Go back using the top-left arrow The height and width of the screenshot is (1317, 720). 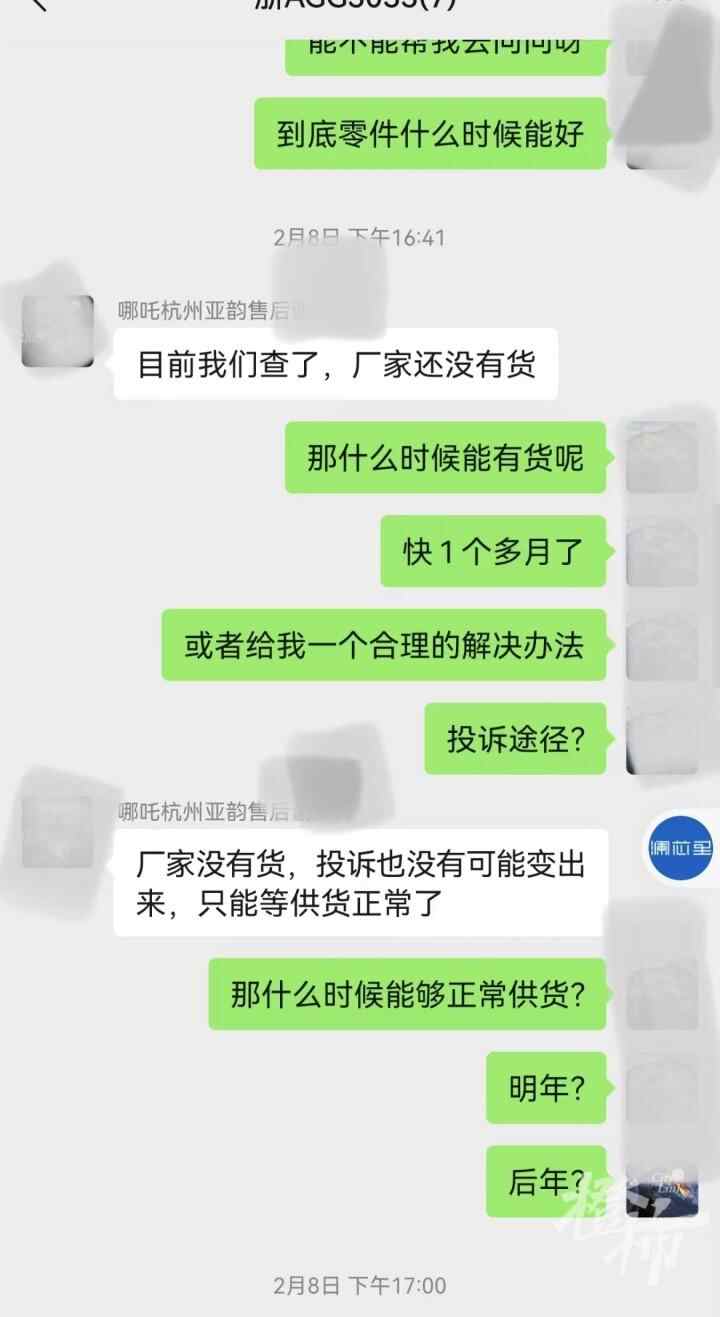click(37, 6)
